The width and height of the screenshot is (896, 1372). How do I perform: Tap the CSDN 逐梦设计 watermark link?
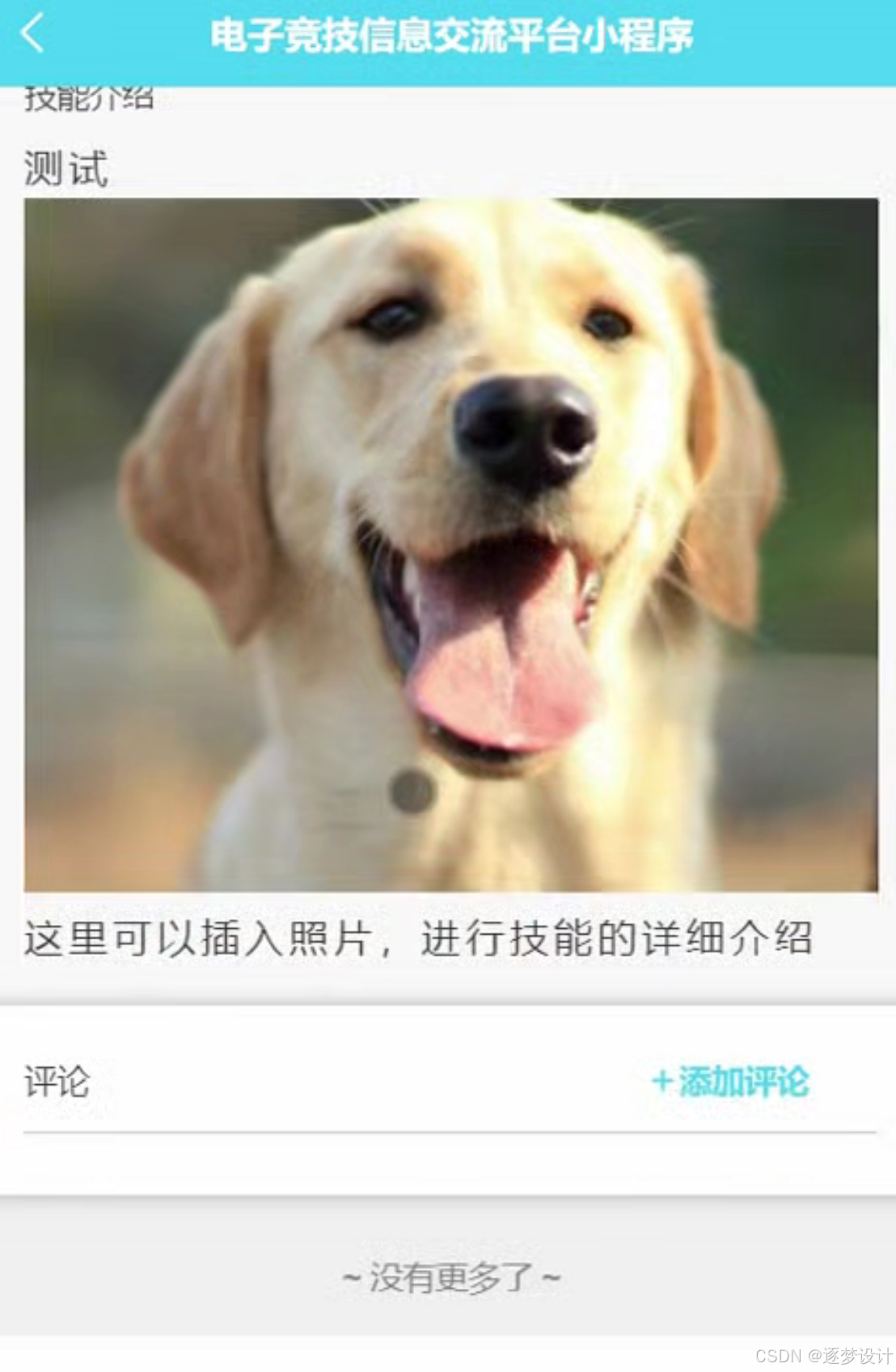pos(817,1355)
